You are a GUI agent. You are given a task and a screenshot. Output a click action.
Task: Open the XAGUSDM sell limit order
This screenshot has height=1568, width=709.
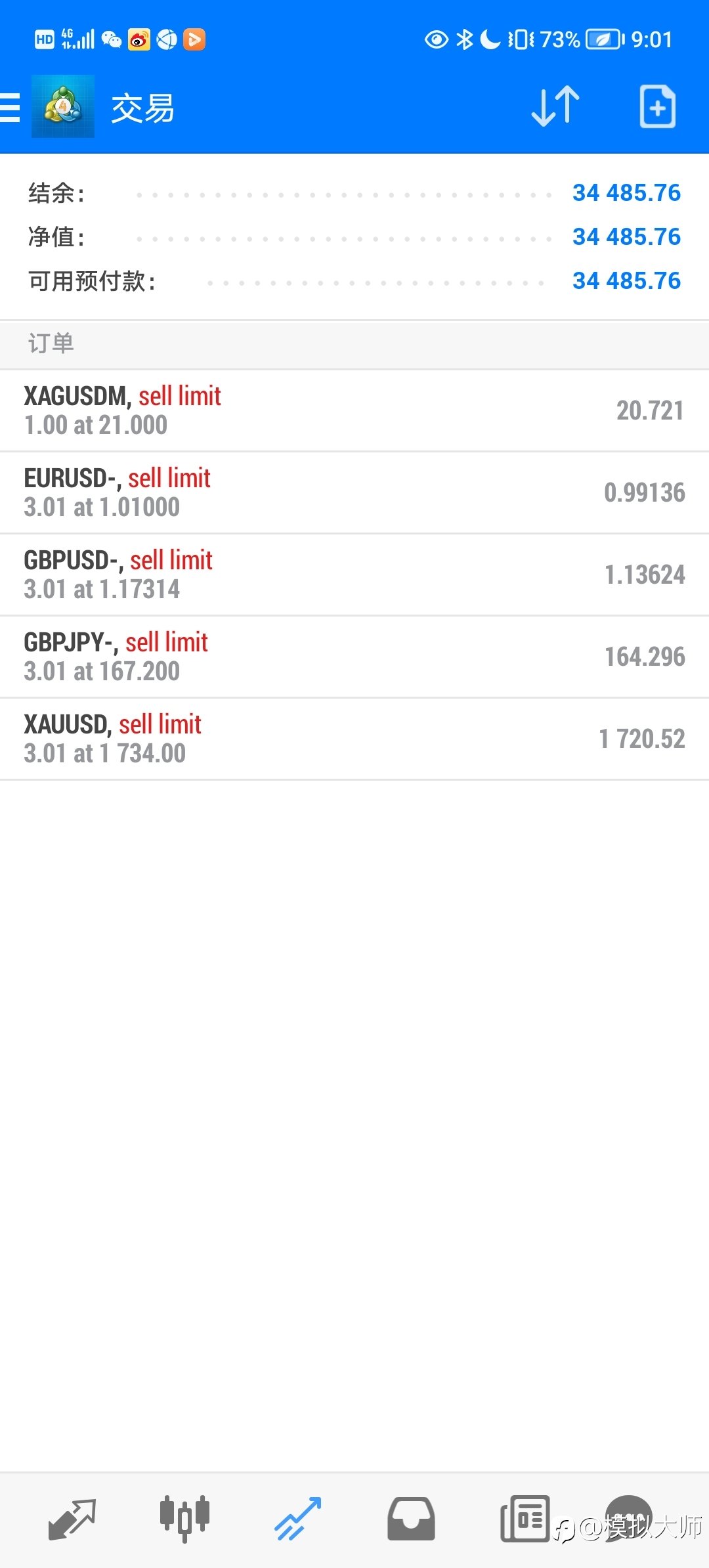click(354, 411)
